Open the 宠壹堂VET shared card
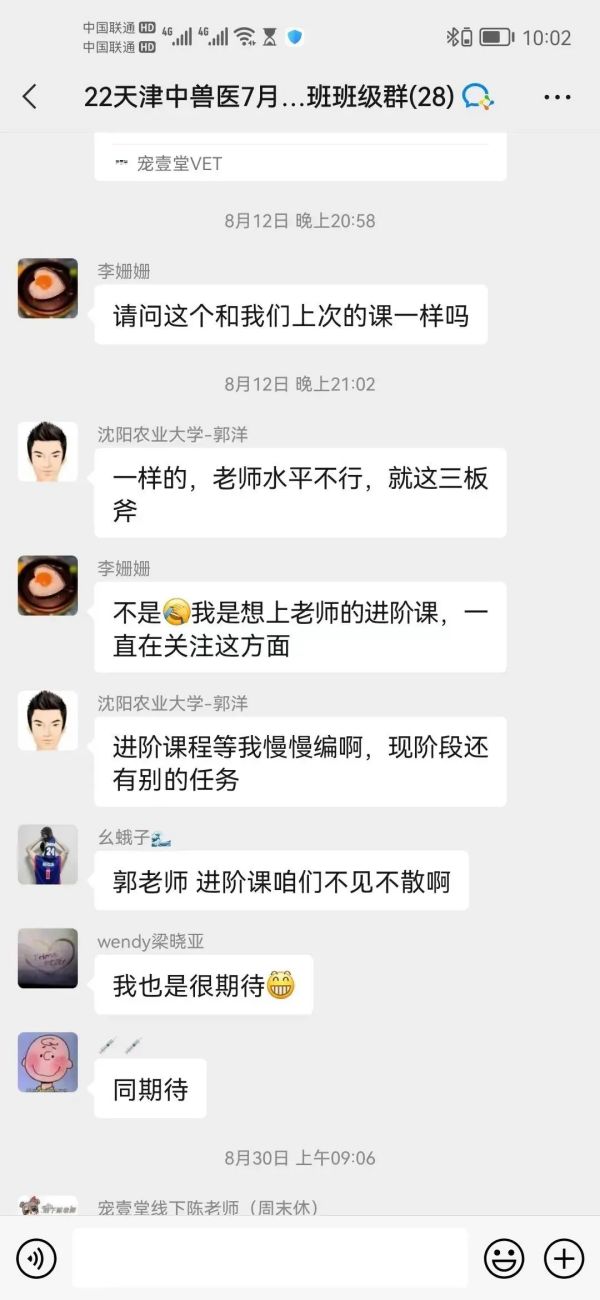This screenshot has height=1300, width=600. click(300, 157)
